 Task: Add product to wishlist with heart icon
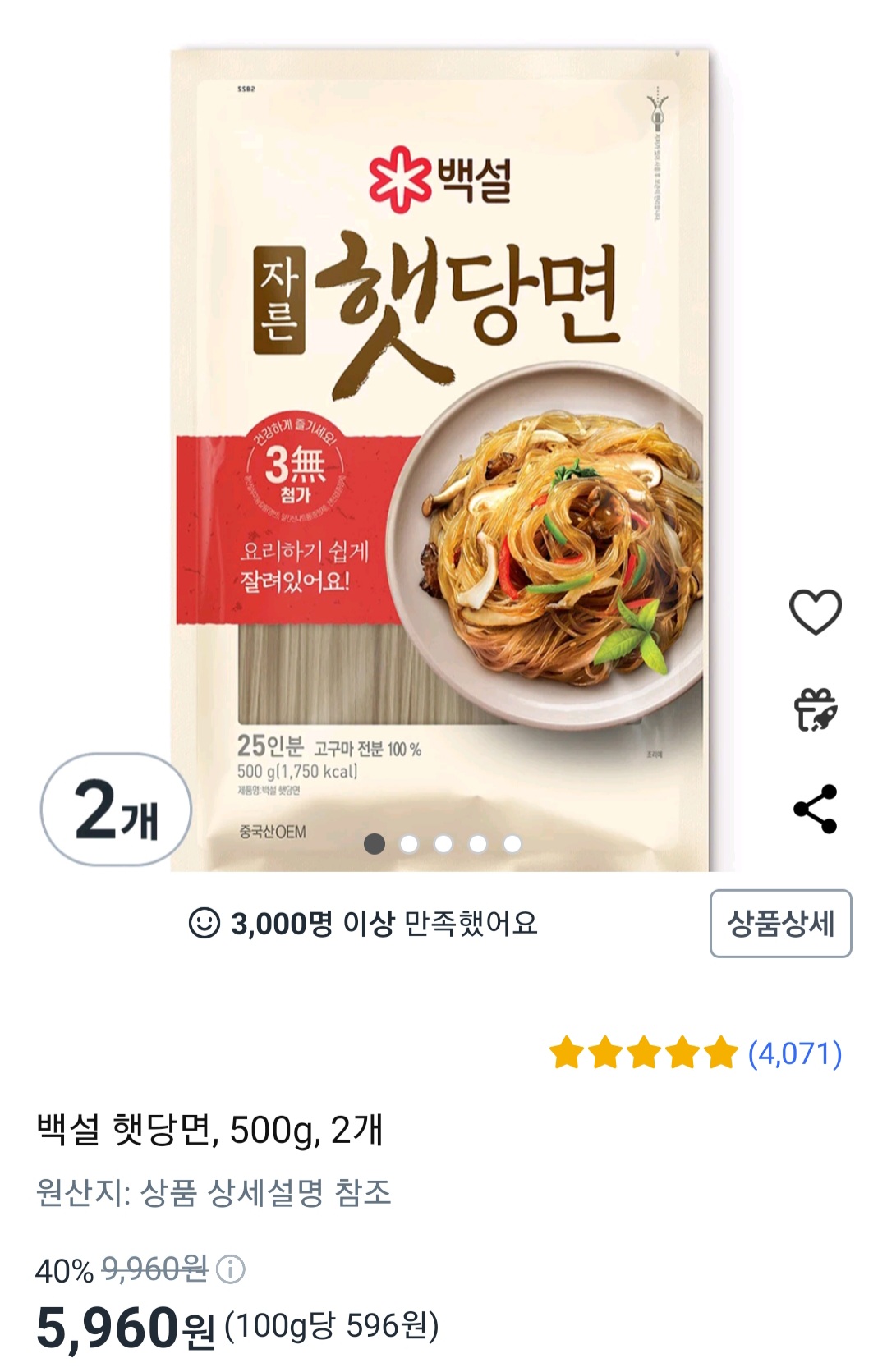(815, 612)
